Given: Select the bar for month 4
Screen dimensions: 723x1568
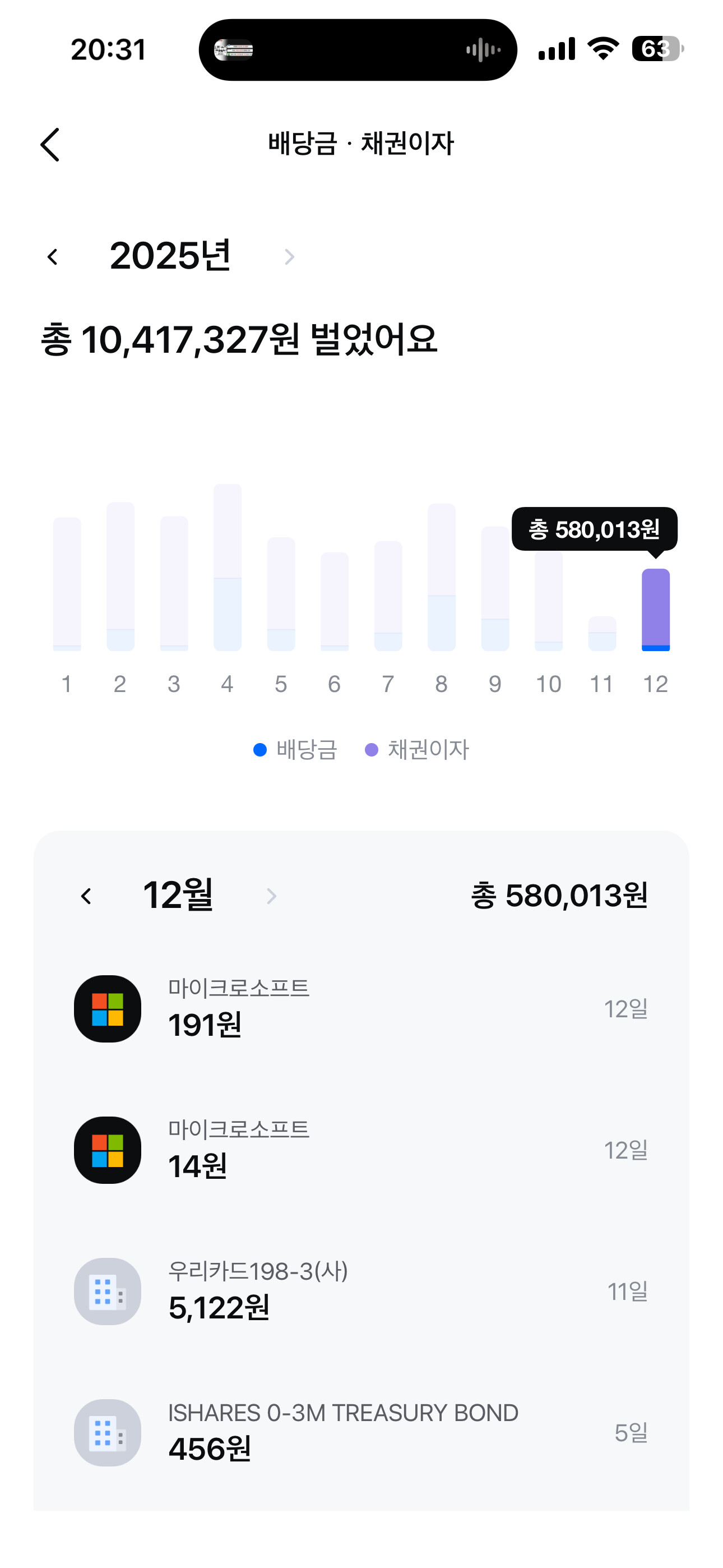Looking at the screenshot, I should coord(227,568).
